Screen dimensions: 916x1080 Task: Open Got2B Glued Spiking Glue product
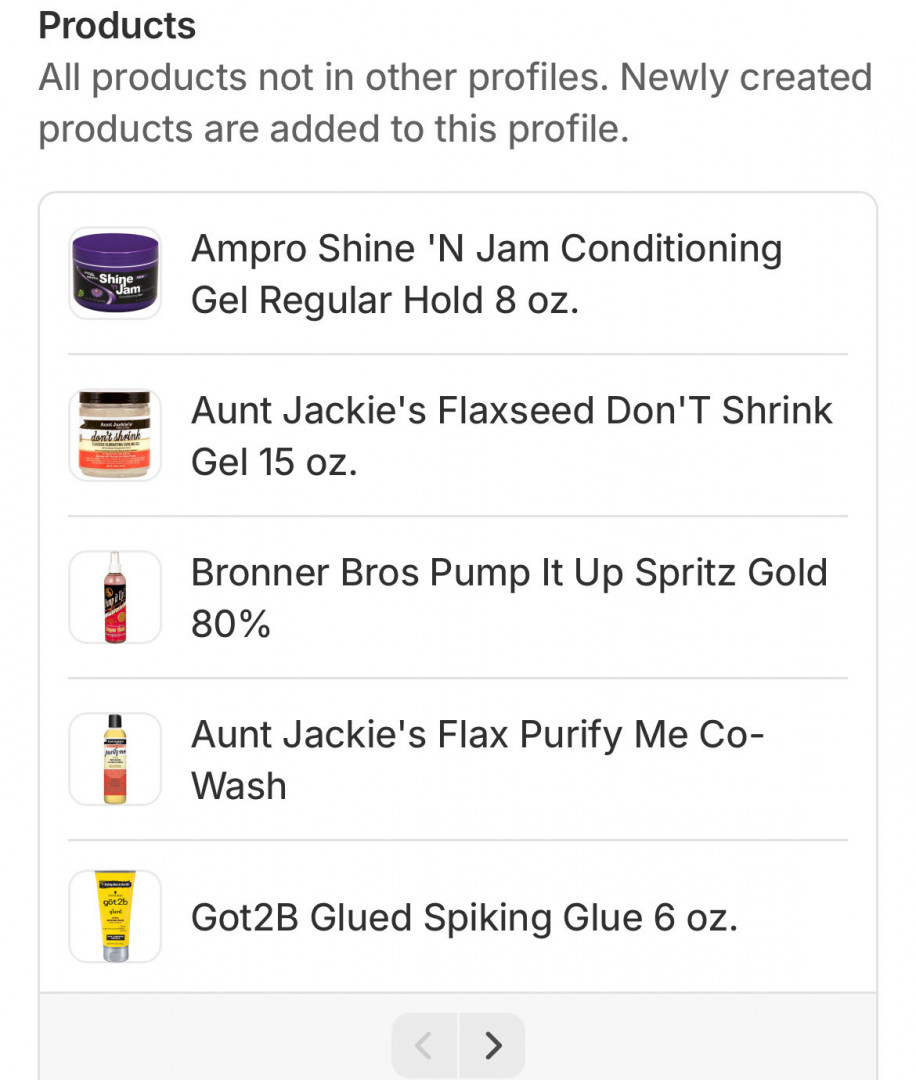tap(464, 918)
